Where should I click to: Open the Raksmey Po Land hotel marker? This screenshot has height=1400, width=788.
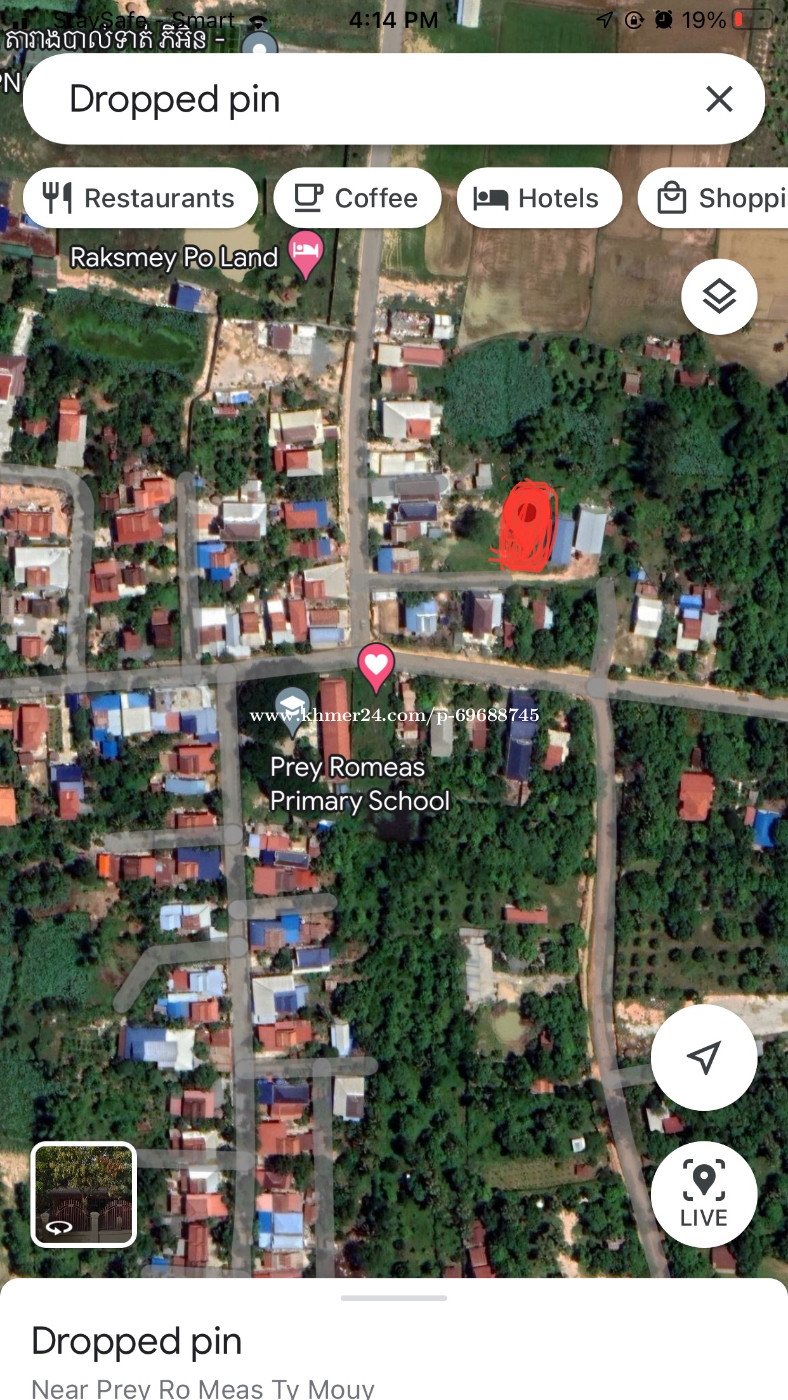click(306, 254)
